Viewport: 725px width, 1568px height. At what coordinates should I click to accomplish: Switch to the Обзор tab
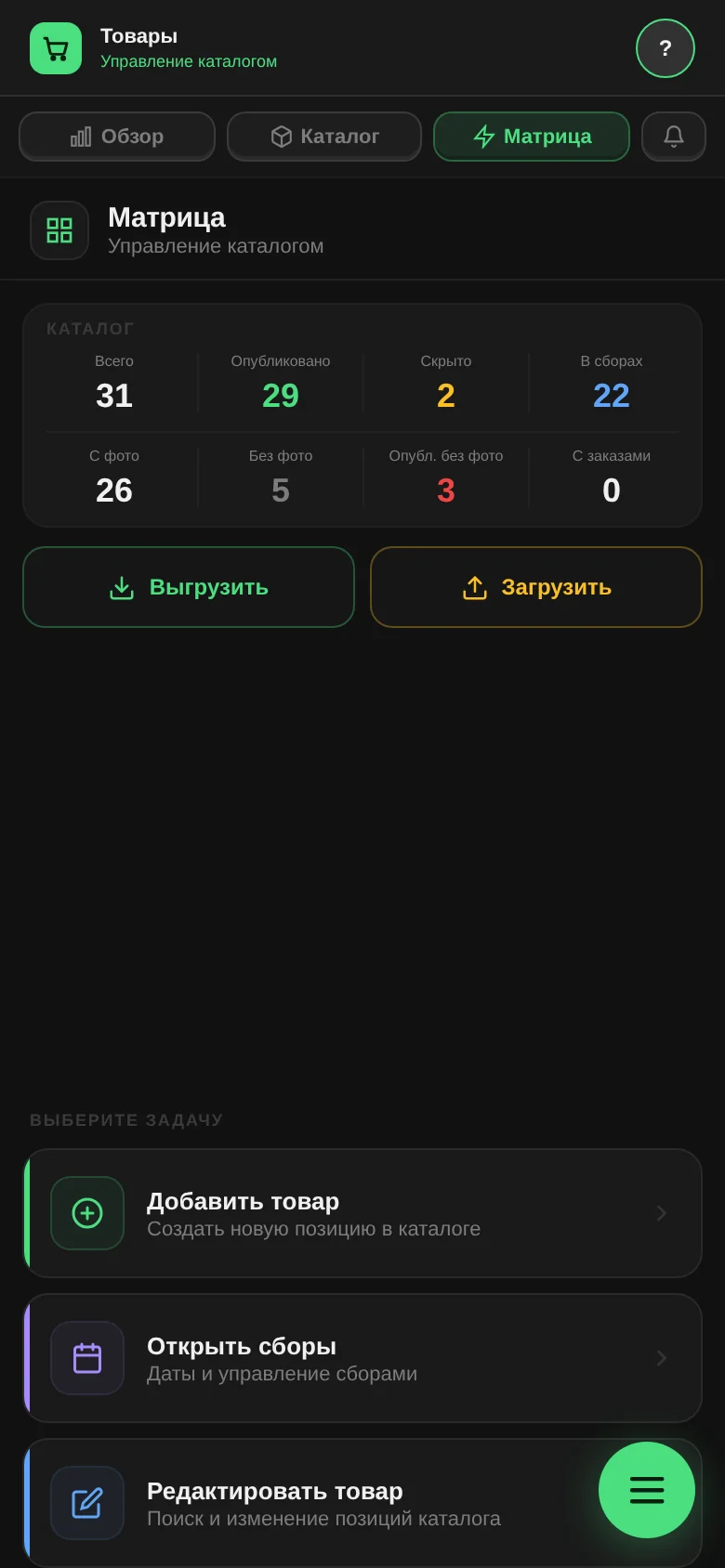[117, 137]
